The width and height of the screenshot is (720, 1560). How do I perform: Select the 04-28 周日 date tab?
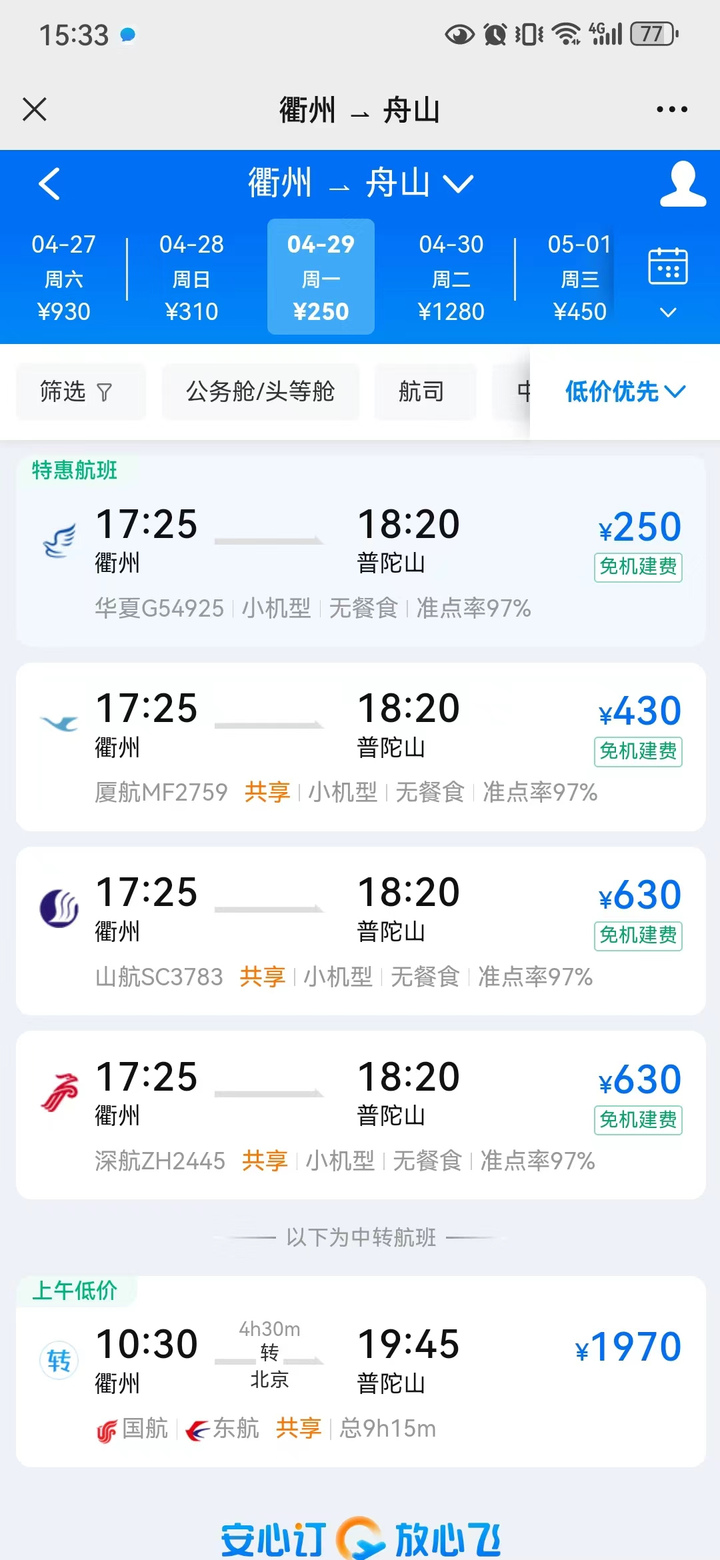click(x=192, y=277)
